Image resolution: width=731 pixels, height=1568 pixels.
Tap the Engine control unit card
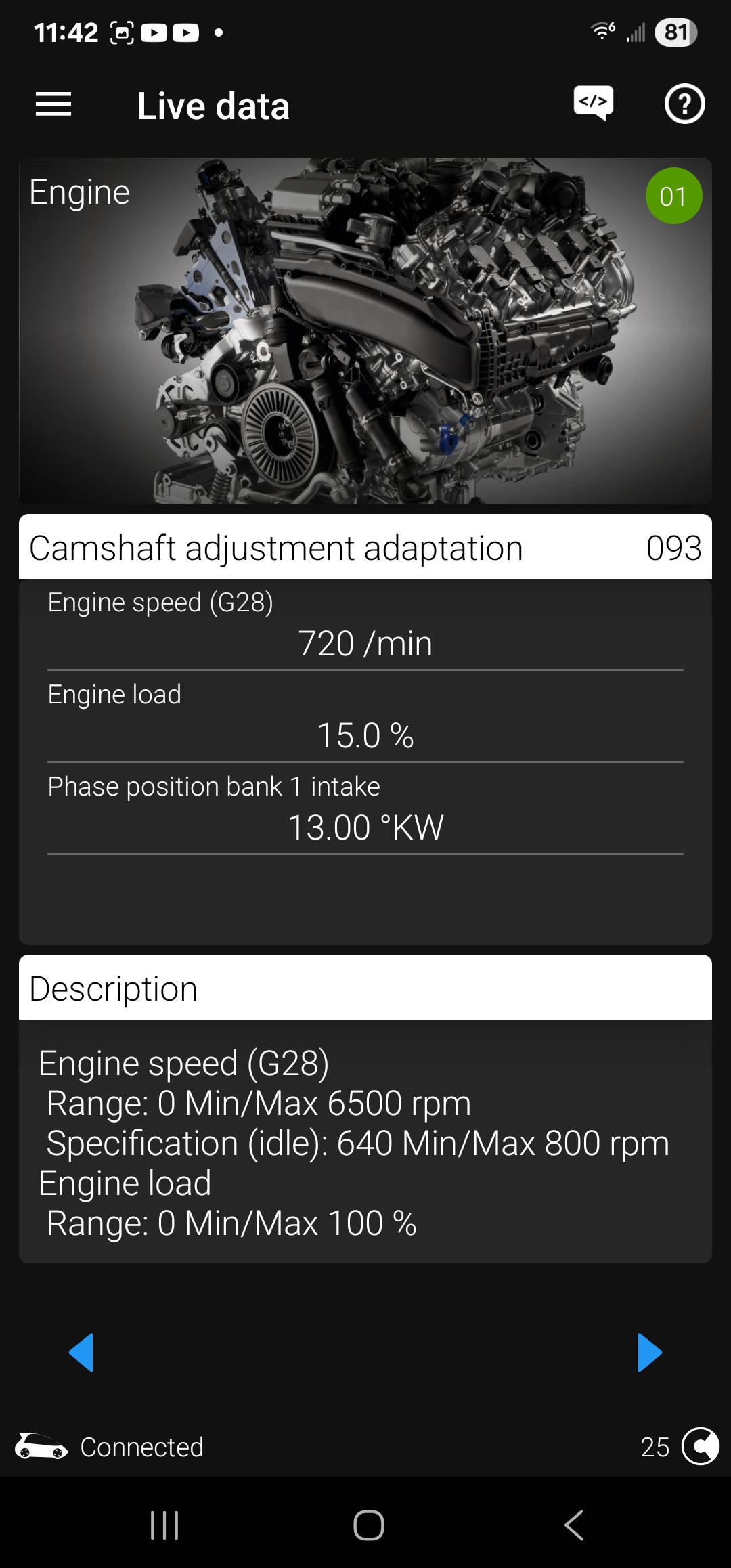click(x=365, y=331)
